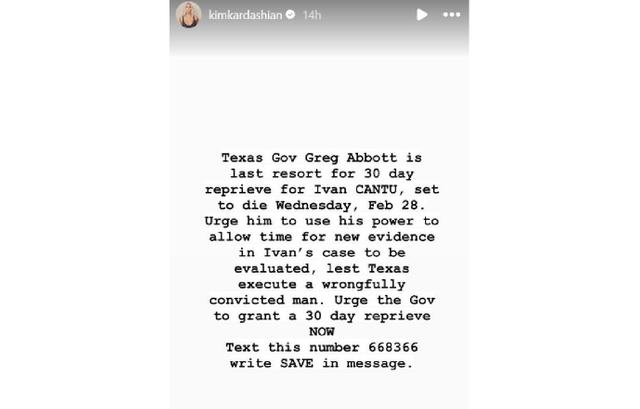The width and height of the screenshot is (640, 409).
Task: Open kimkardashian's profile picture
Action: 189,15
